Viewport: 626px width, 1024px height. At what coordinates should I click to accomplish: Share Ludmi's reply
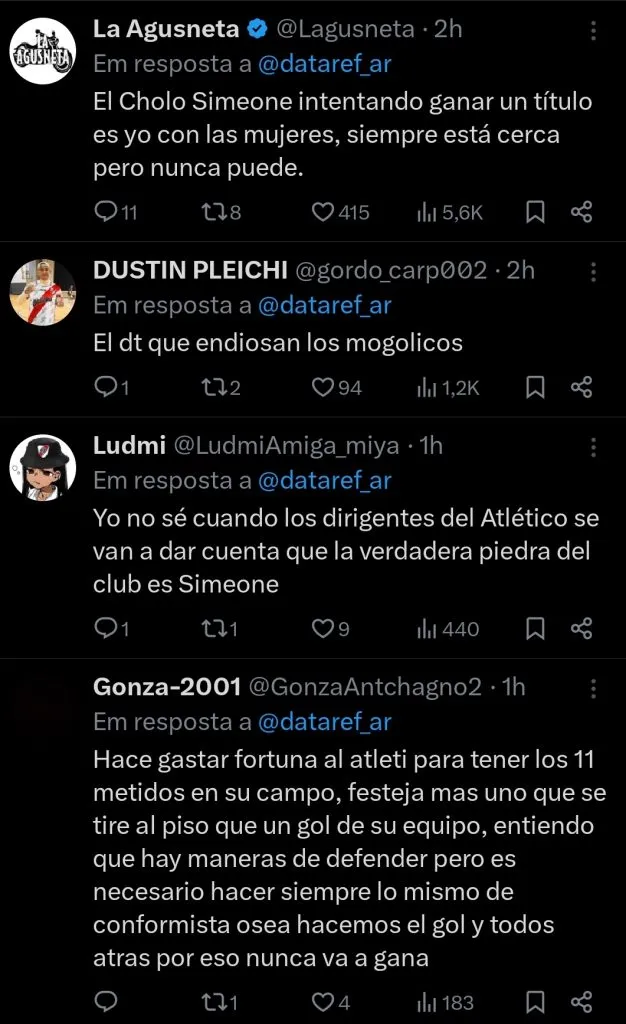pos(582,628)
